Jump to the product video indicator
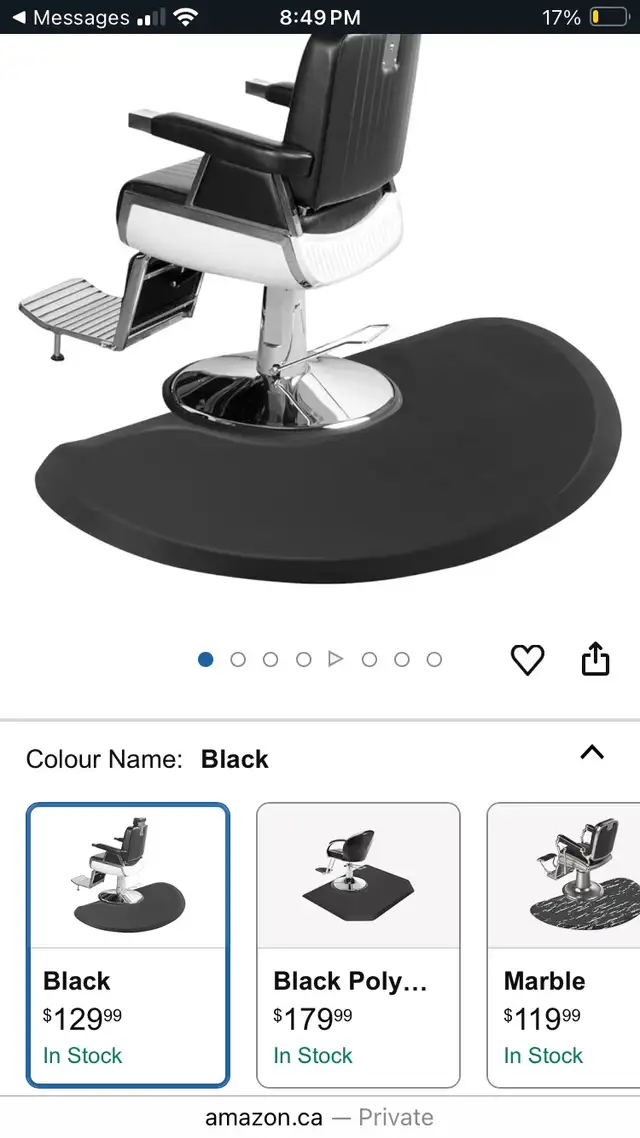The height and width of the screenshot is (1138, 640). point(335,659)
